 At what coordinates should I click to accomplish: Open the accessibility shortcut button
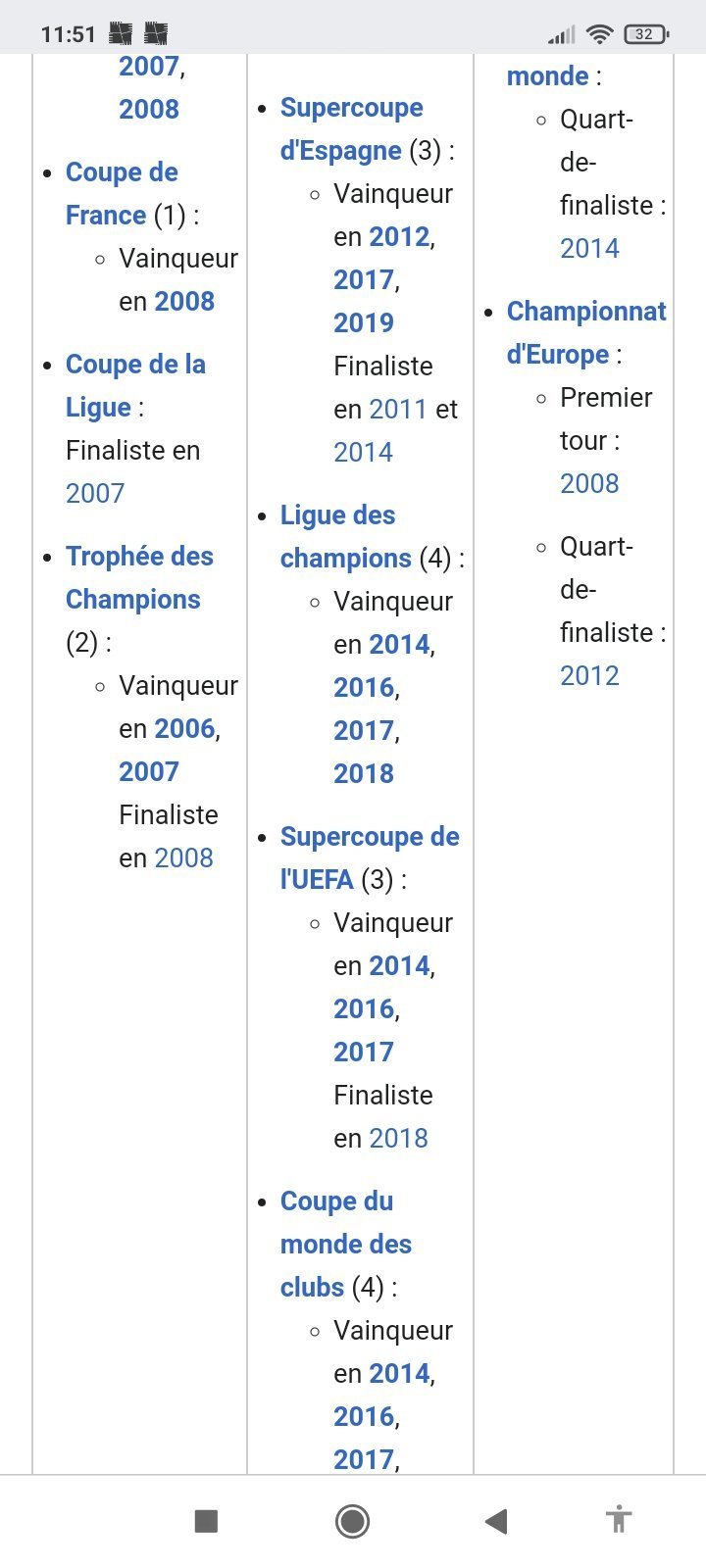click(x=618, y=1521)
